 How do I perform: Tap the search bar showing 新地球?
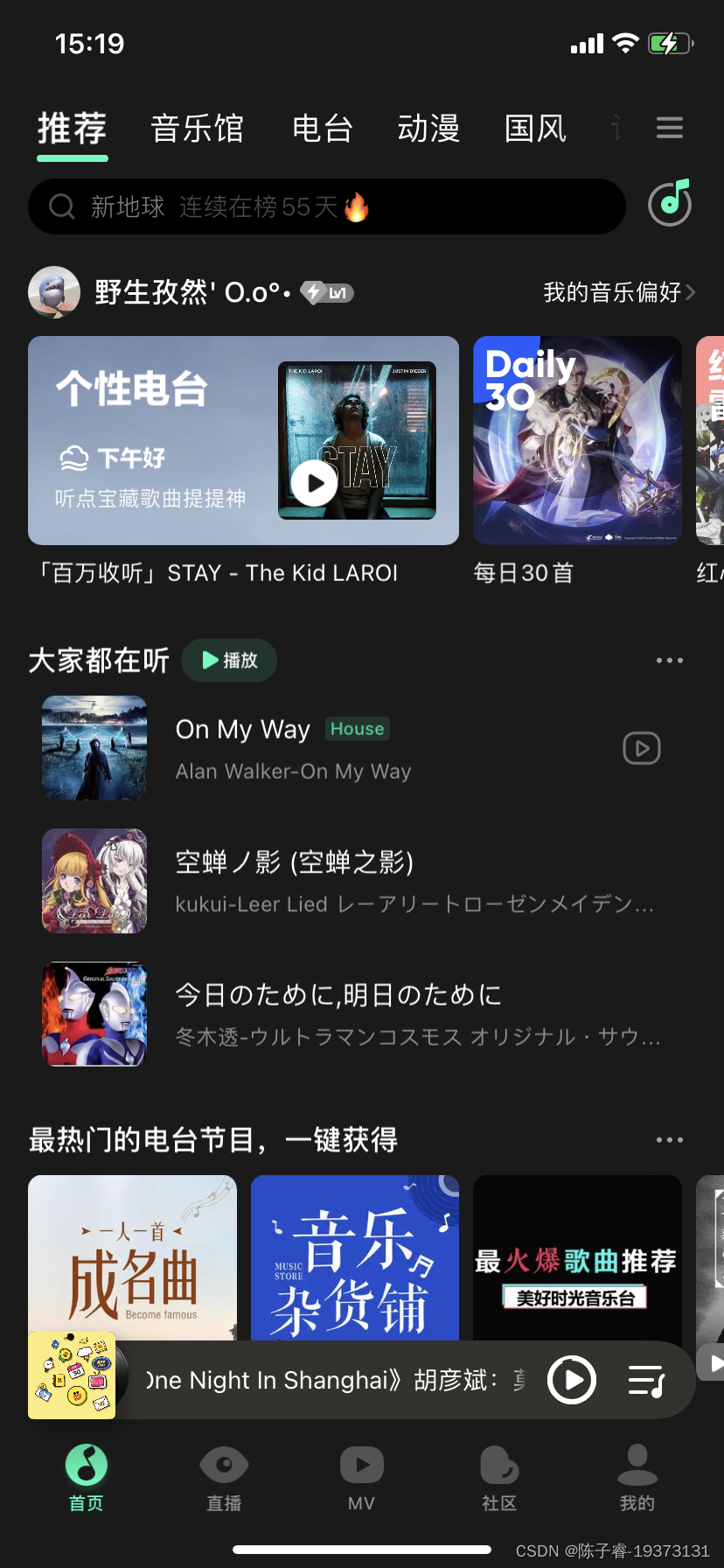tap(326, 206)
